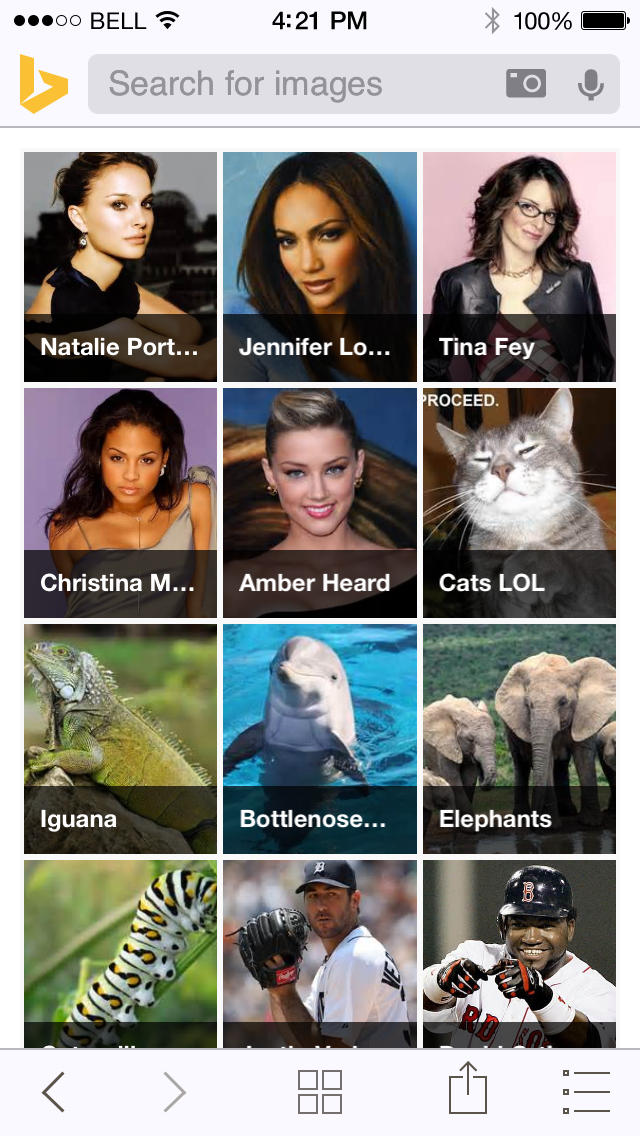Open the Bing logo home
The height and width of the screenshot is (1136, 640).
[43, 84]
